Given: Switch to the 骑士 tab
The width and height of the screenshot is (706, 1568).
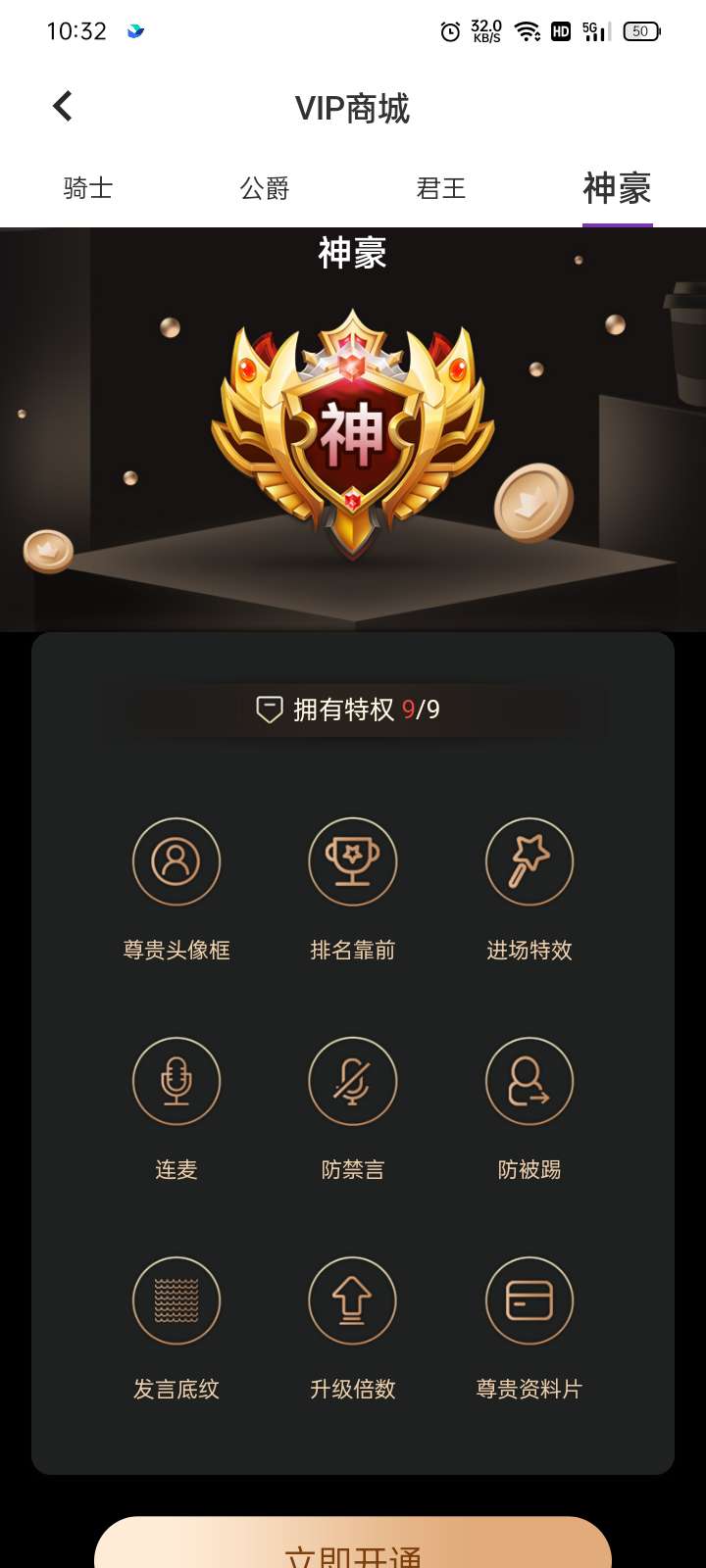Looking at the screenshot, I should 88,188.
